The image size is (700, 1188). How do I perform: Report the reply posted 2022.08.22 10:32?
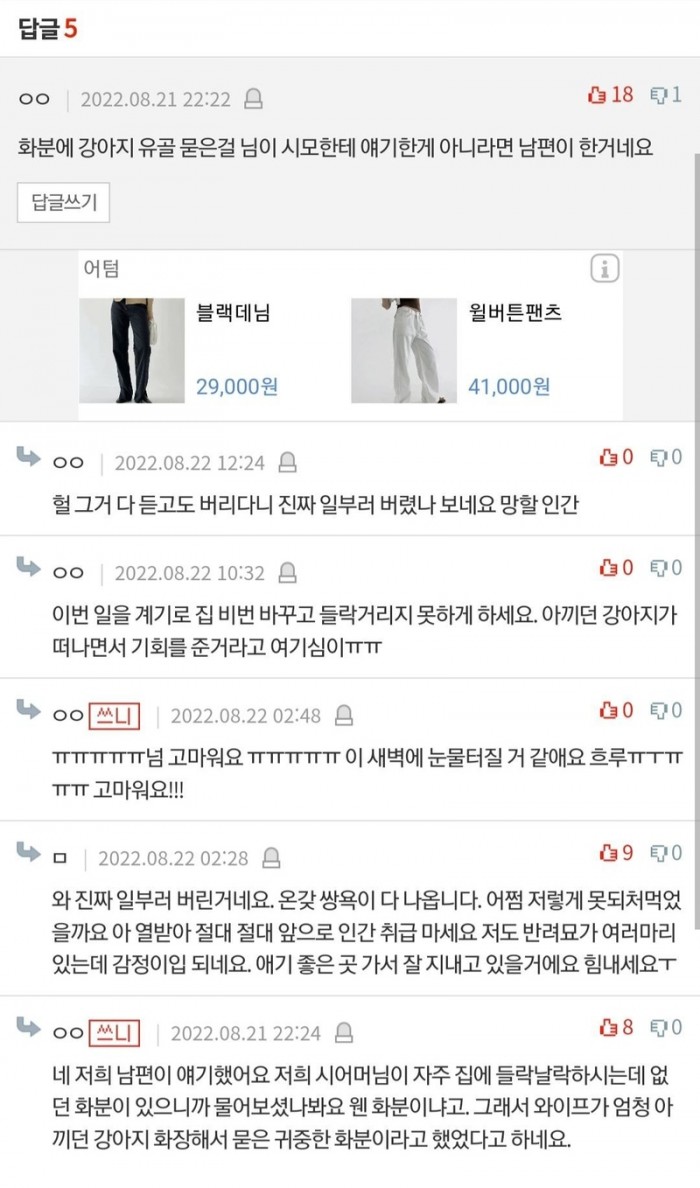(x=288, y=573)
